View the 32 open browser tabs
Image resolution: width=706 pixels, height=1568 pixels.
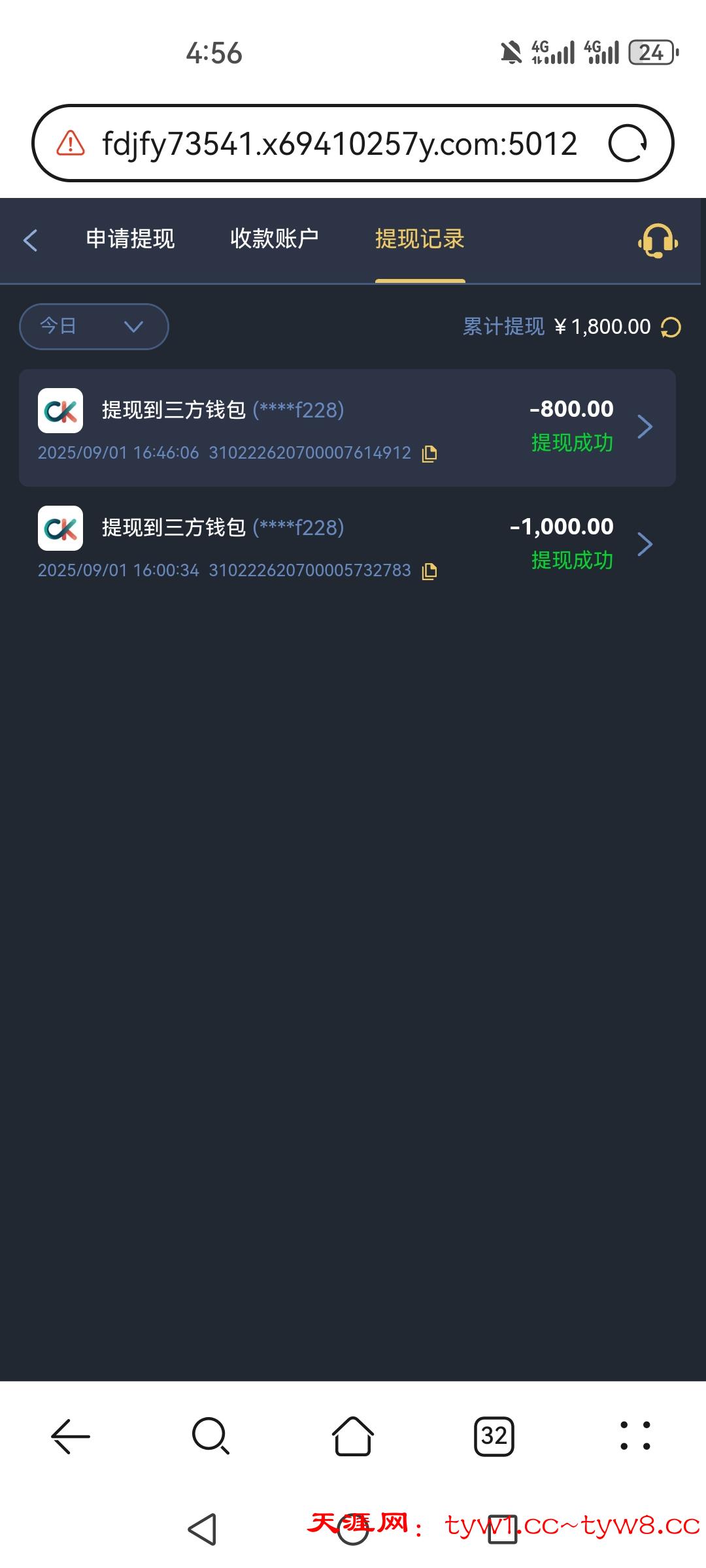coord(494,1436)
